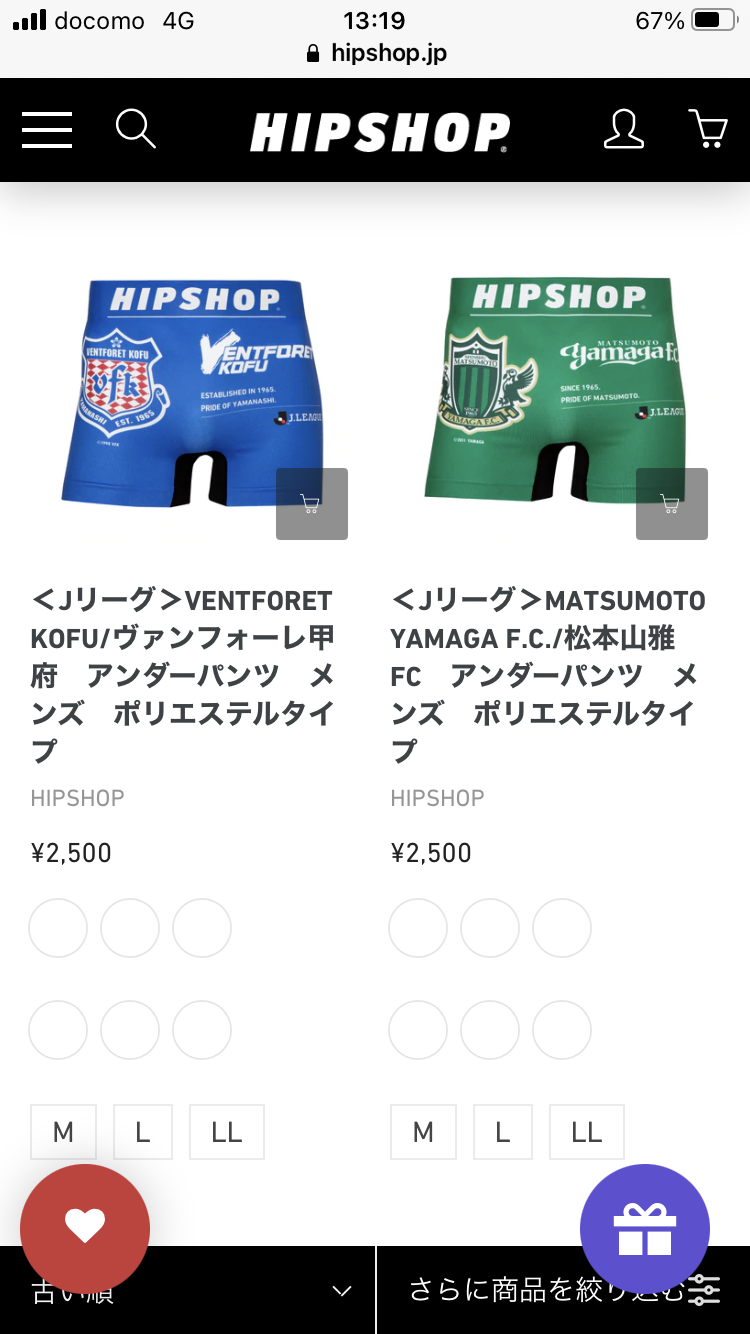
Task: Go to the HIPSHOP home page
Action: click(380, 132)
